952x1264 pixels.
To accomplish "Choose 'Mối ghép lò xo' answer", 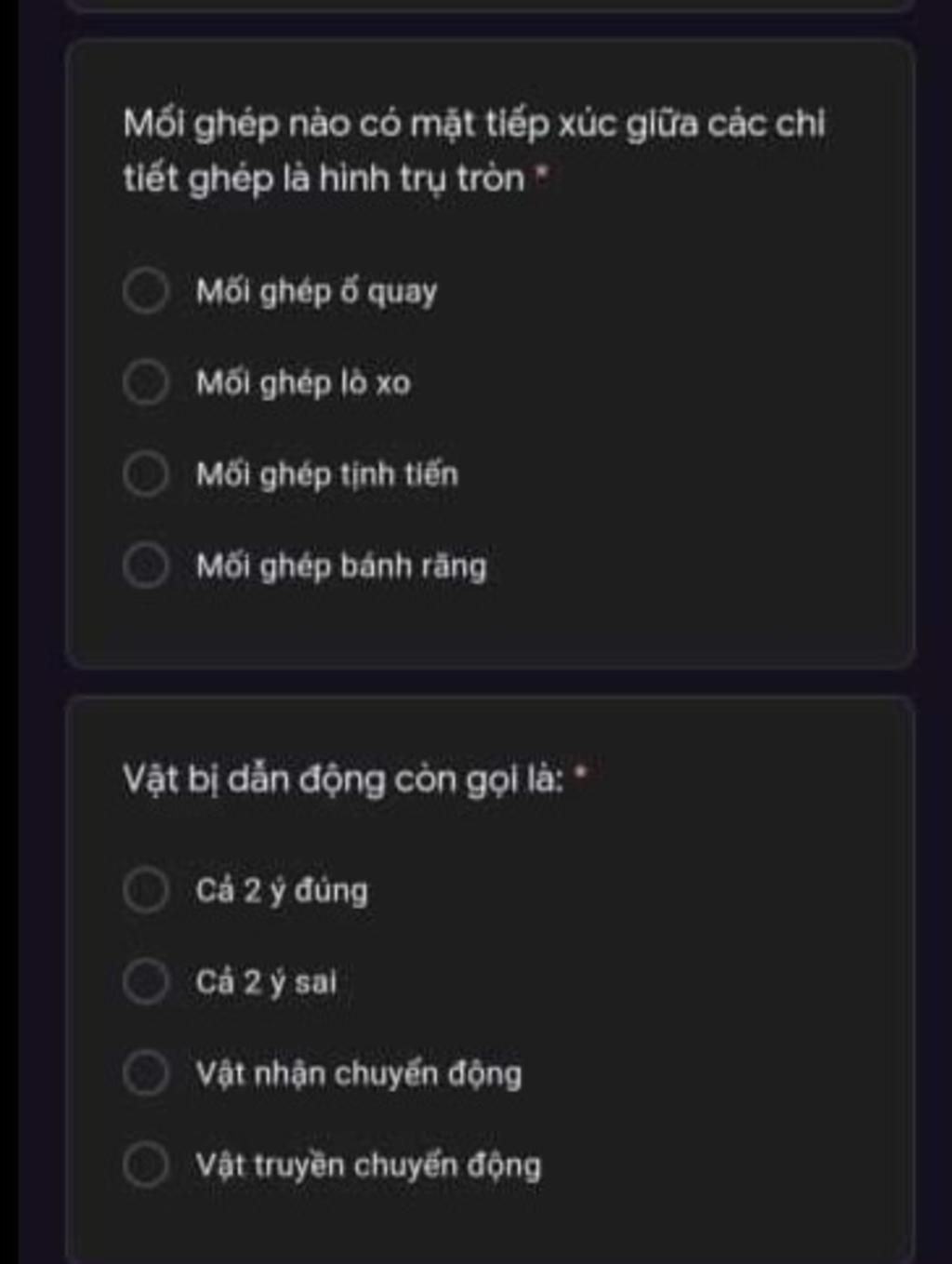I will (x=146, y=382).
